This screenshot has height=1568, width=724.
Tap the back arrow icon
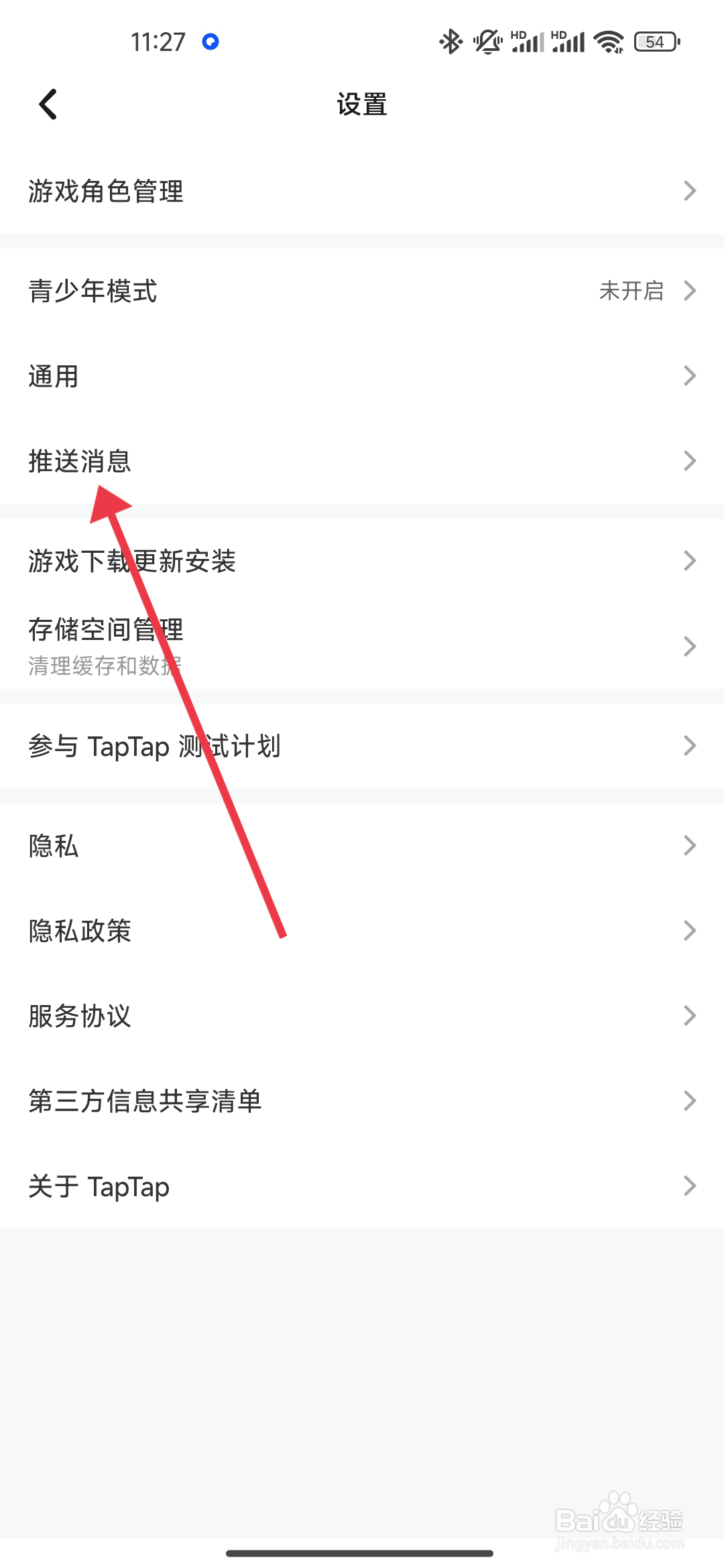tap(47, 104)
